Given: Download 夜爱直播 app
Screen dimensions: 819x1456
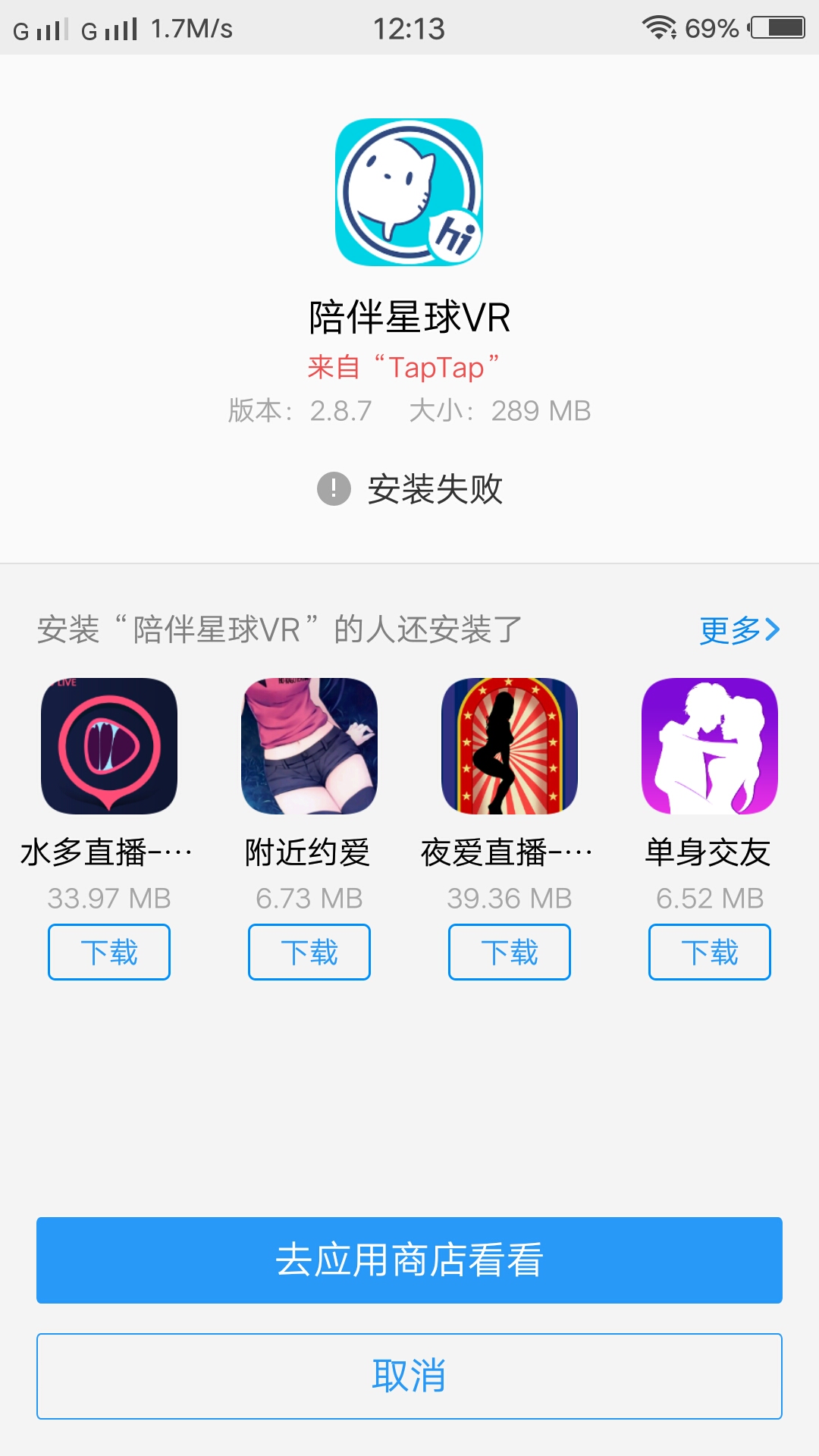Looking at the screenshot, I should [510, 952].
